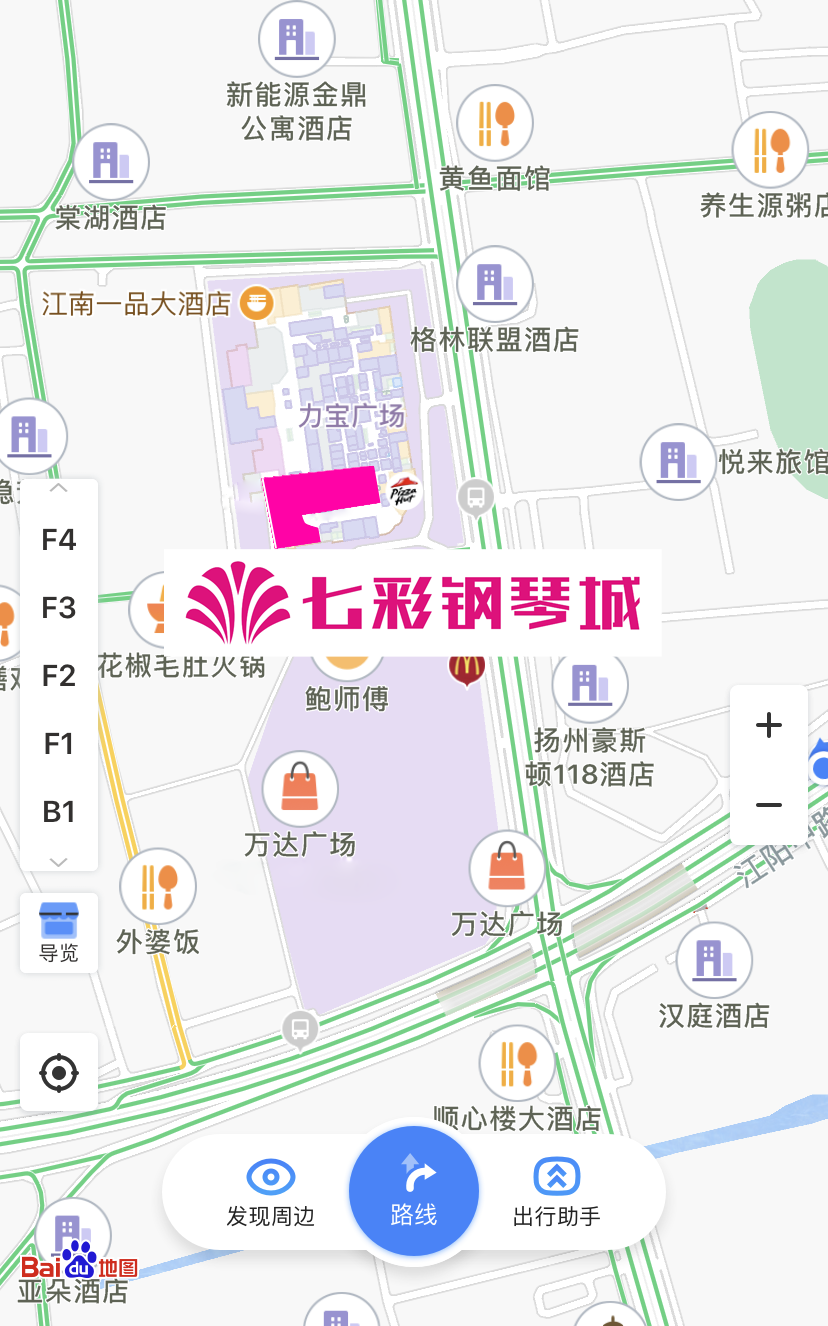Tap the 新能源金鼎公寓酒店 marker
The image size is (828, 1326).
click(297, 39)
